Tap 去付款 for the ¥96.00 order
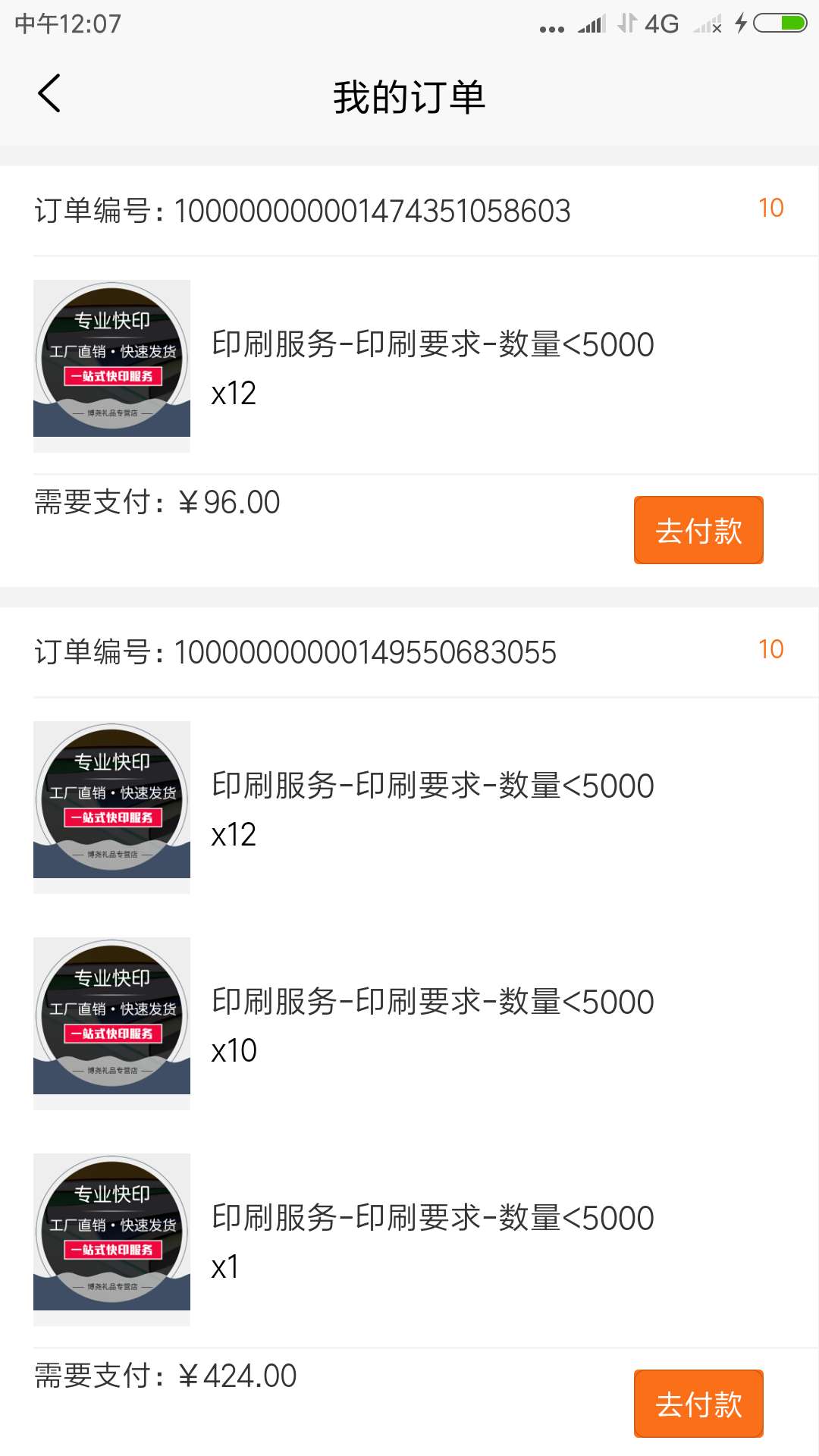This screenshot has height=1456, width=819. [698, 530]
